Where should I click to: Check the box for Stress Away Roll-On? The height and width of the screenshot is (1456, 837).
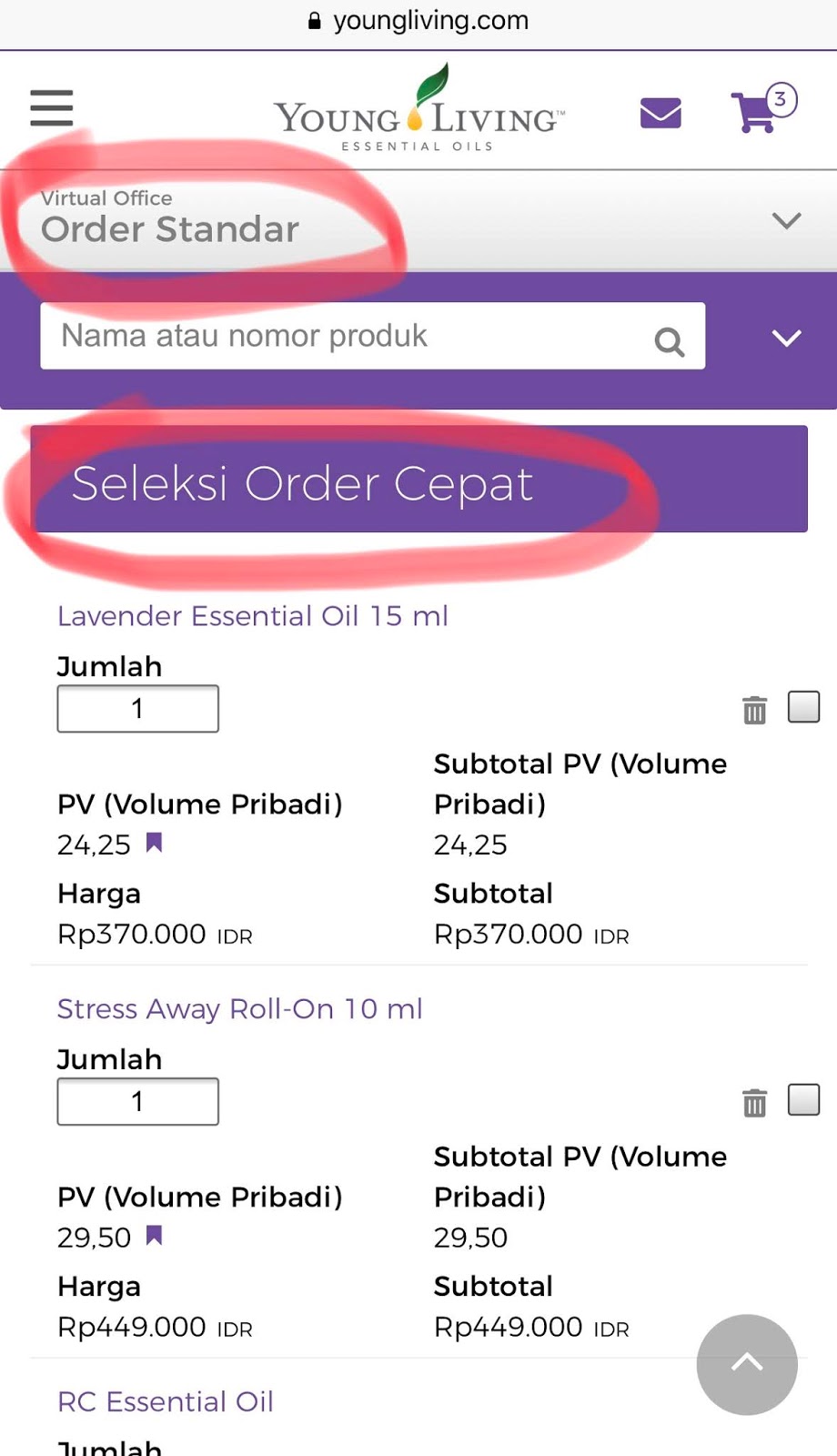803,1100
